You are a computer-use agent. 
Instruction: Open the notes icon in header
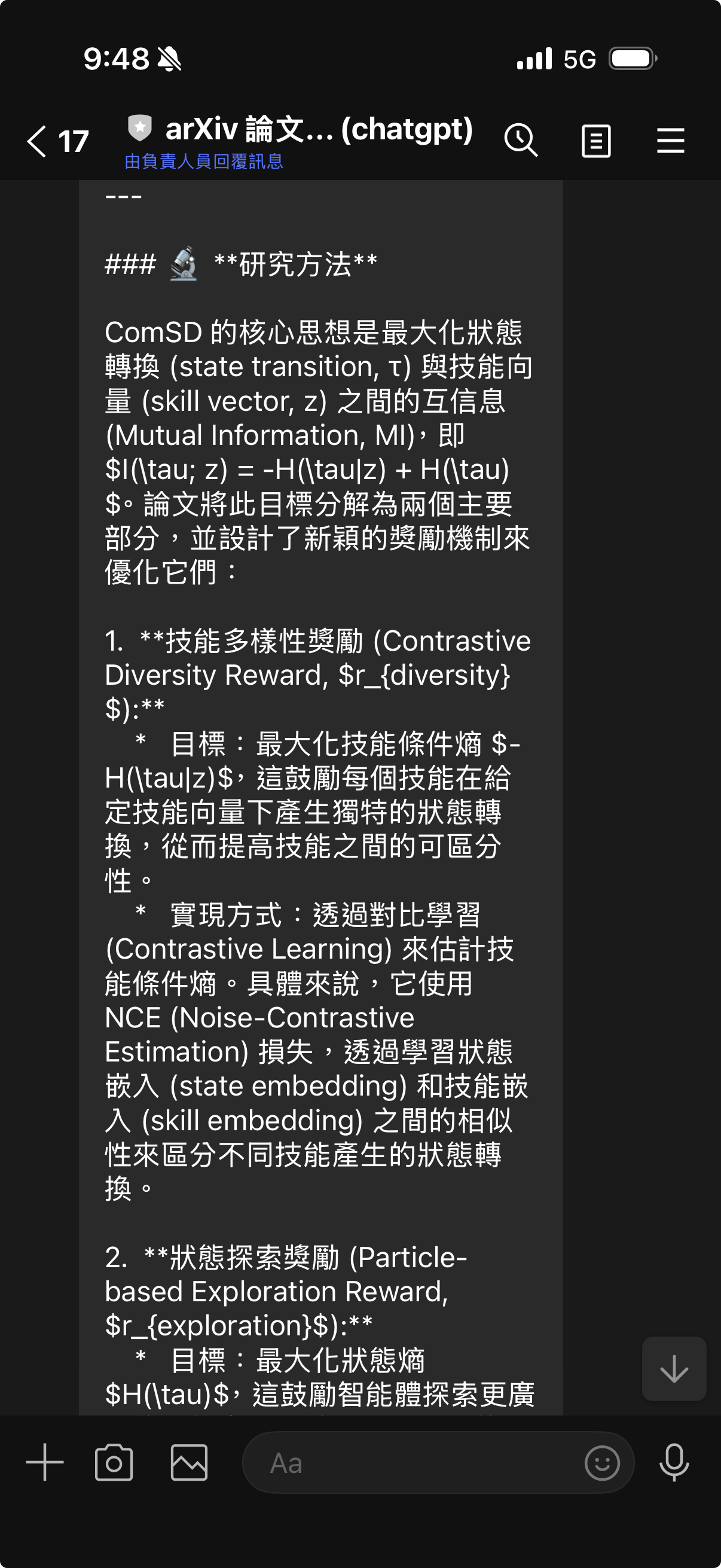pos(595,141)
